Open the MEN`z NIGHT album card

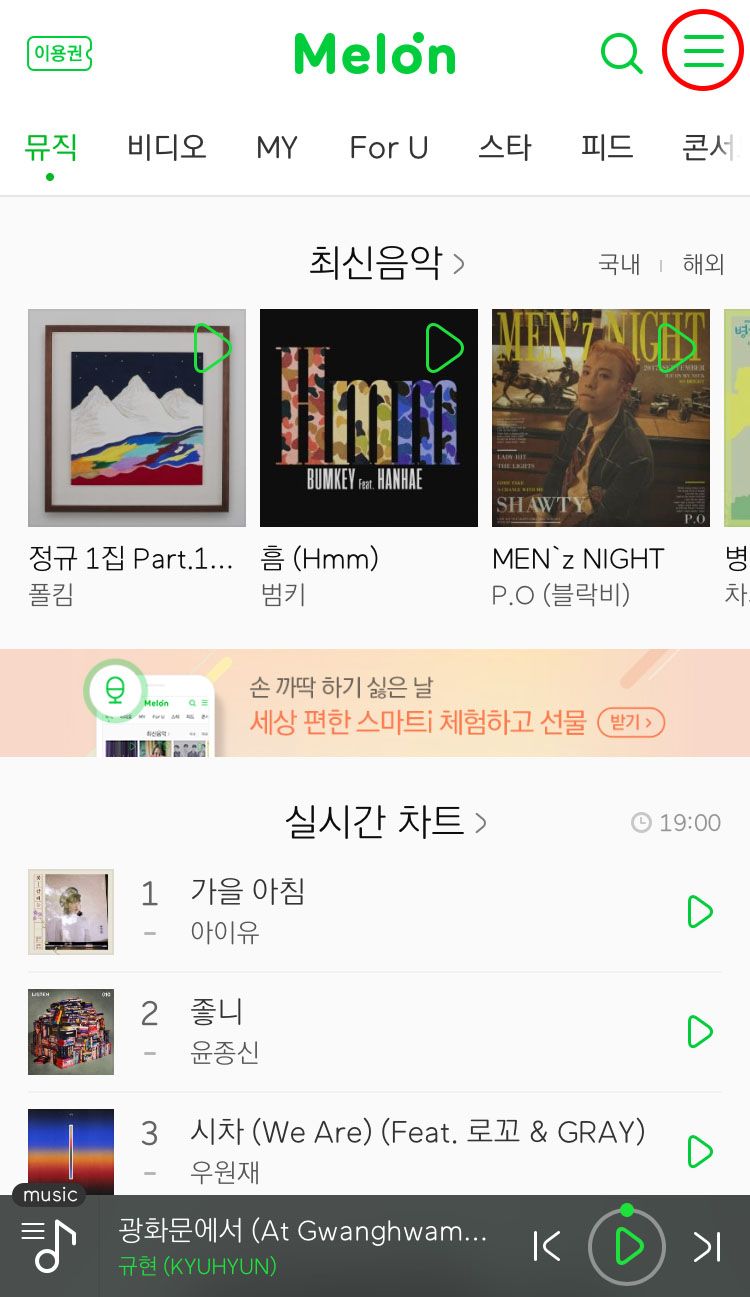coord(600,418)
